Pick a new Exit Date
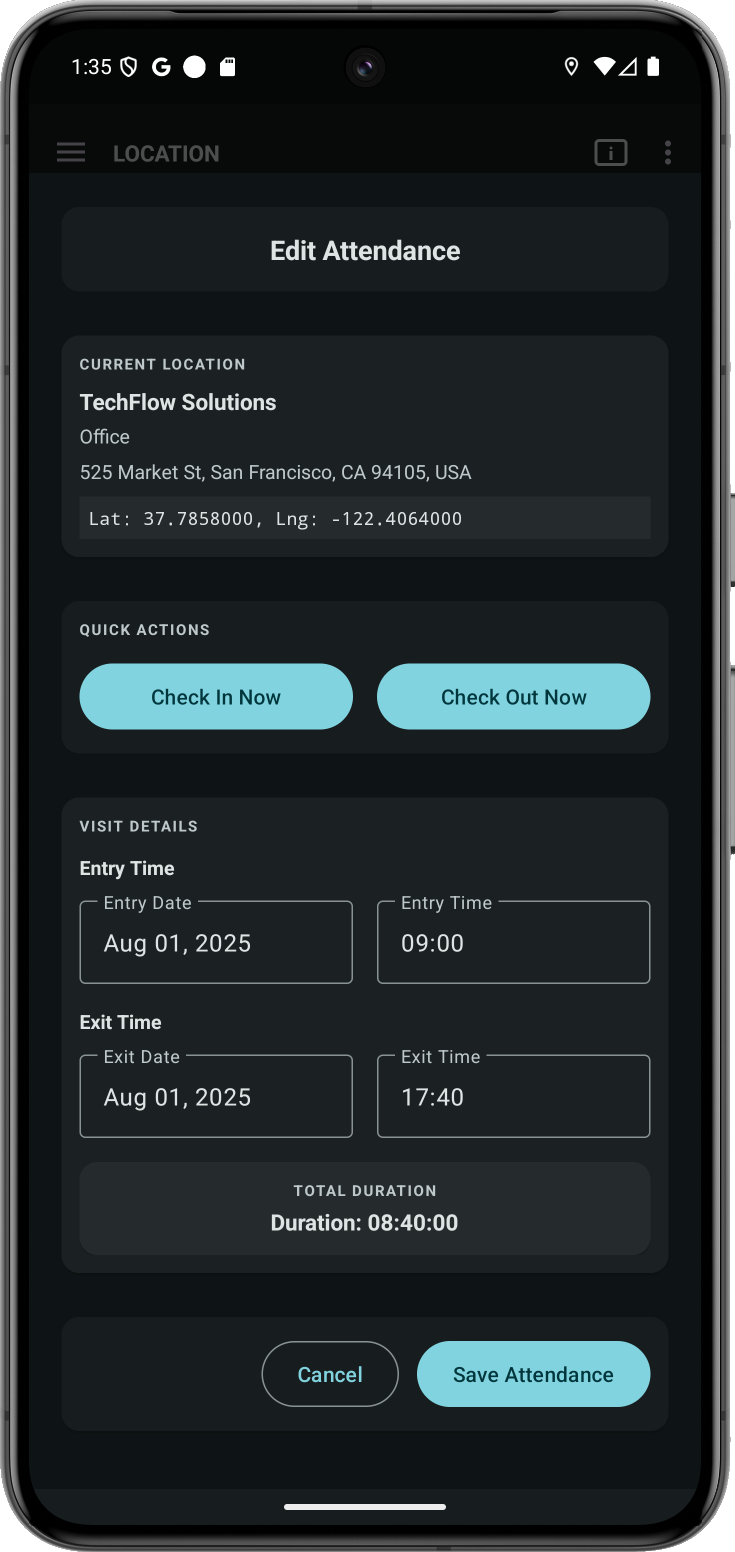The height and width of the screenshot is (1552, 735). (216, 1097)
